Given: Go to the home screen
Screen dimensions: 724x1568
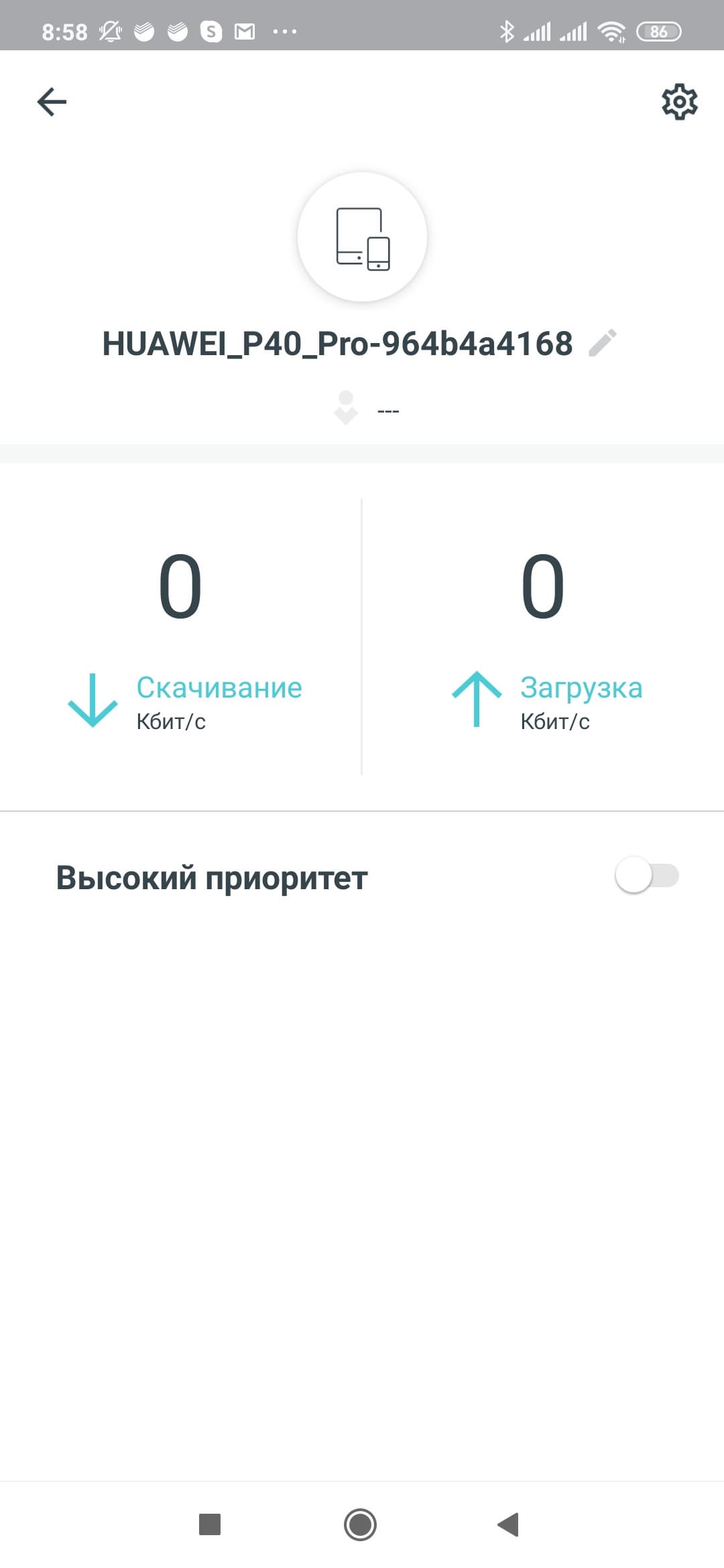Looking at the screenshot, I should point(360,1524).
